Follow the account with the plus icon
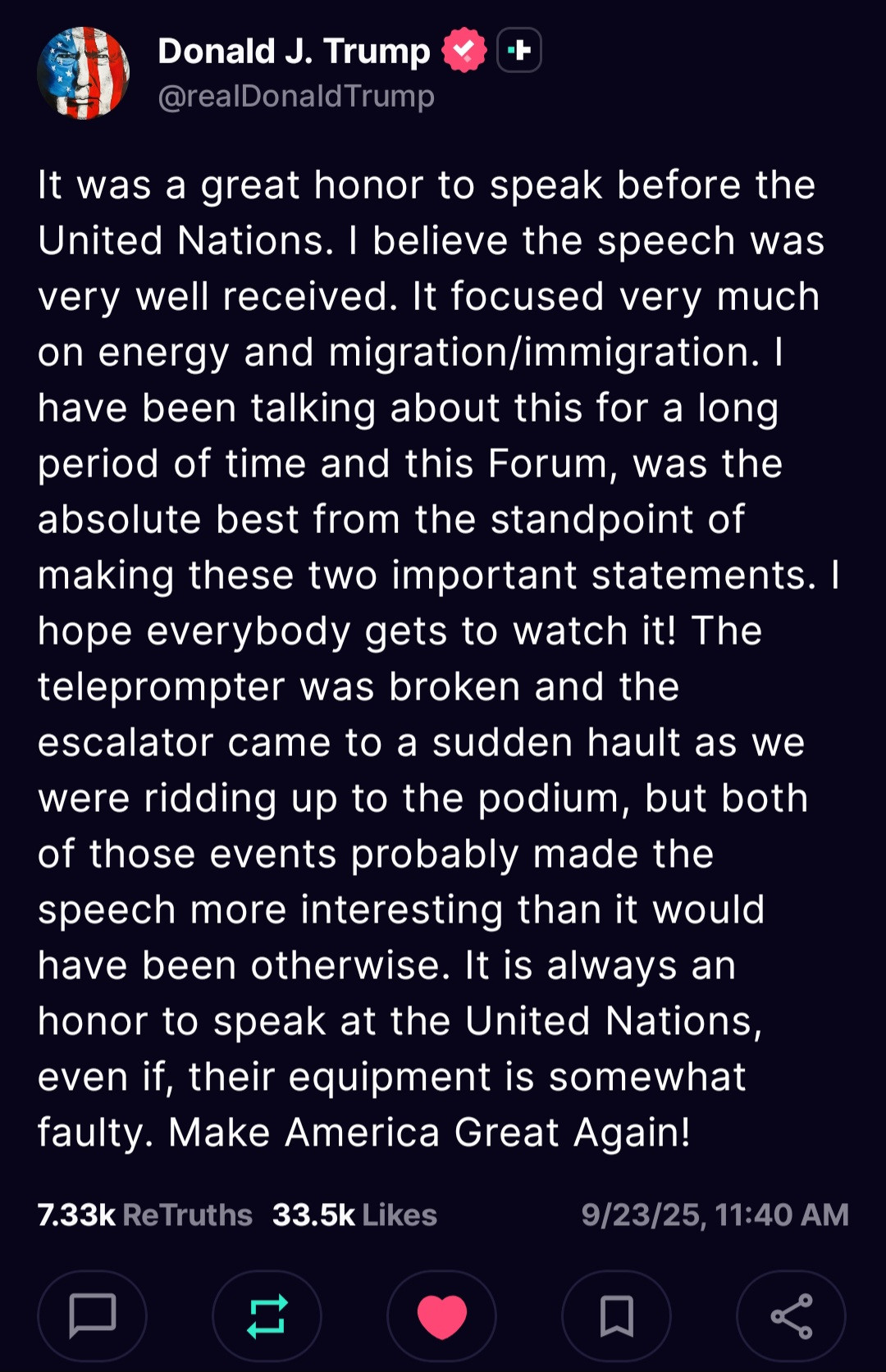This screenshot has height=1372, width=886. (x=518, y=51)
